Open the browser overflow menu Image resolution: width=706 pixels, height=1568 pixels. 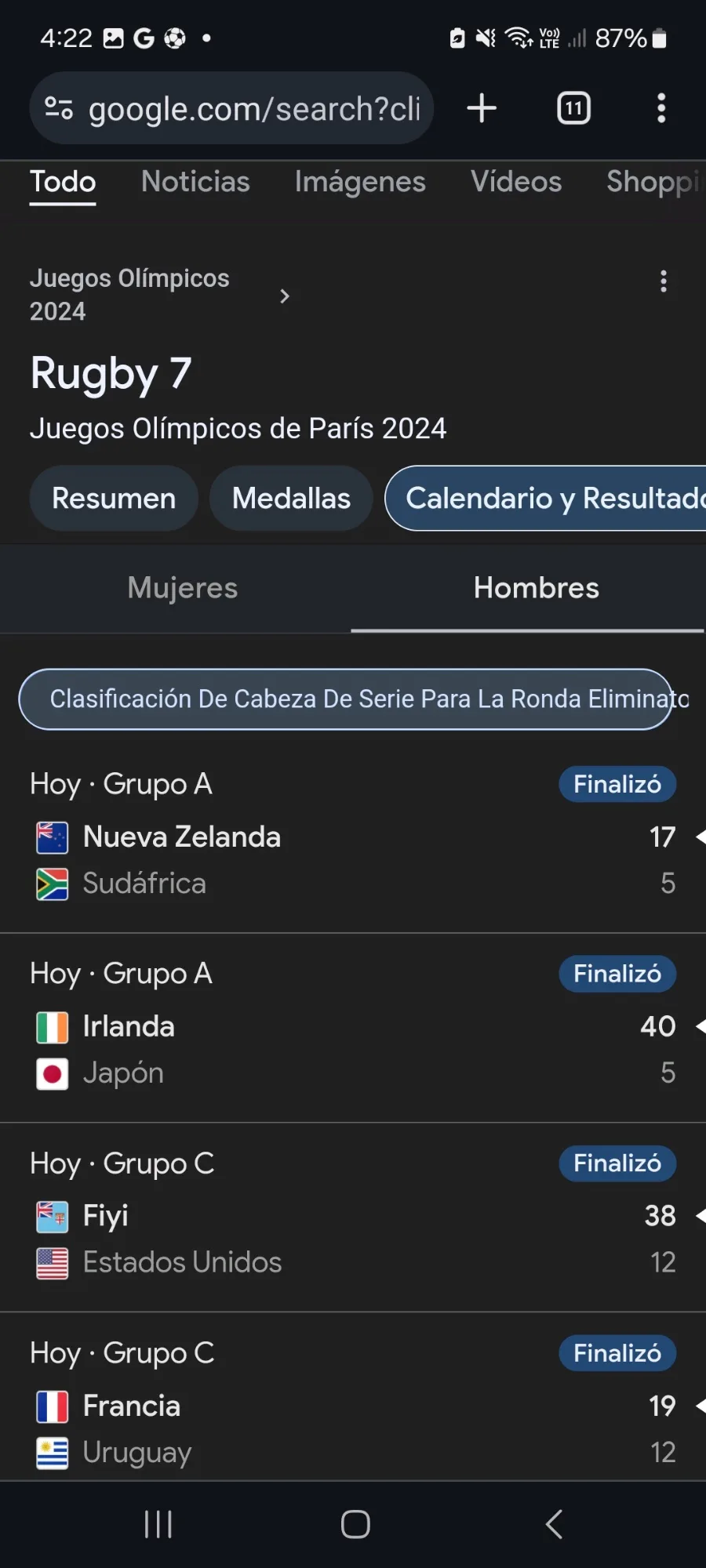pyautogui.click(x=661, y=108)
